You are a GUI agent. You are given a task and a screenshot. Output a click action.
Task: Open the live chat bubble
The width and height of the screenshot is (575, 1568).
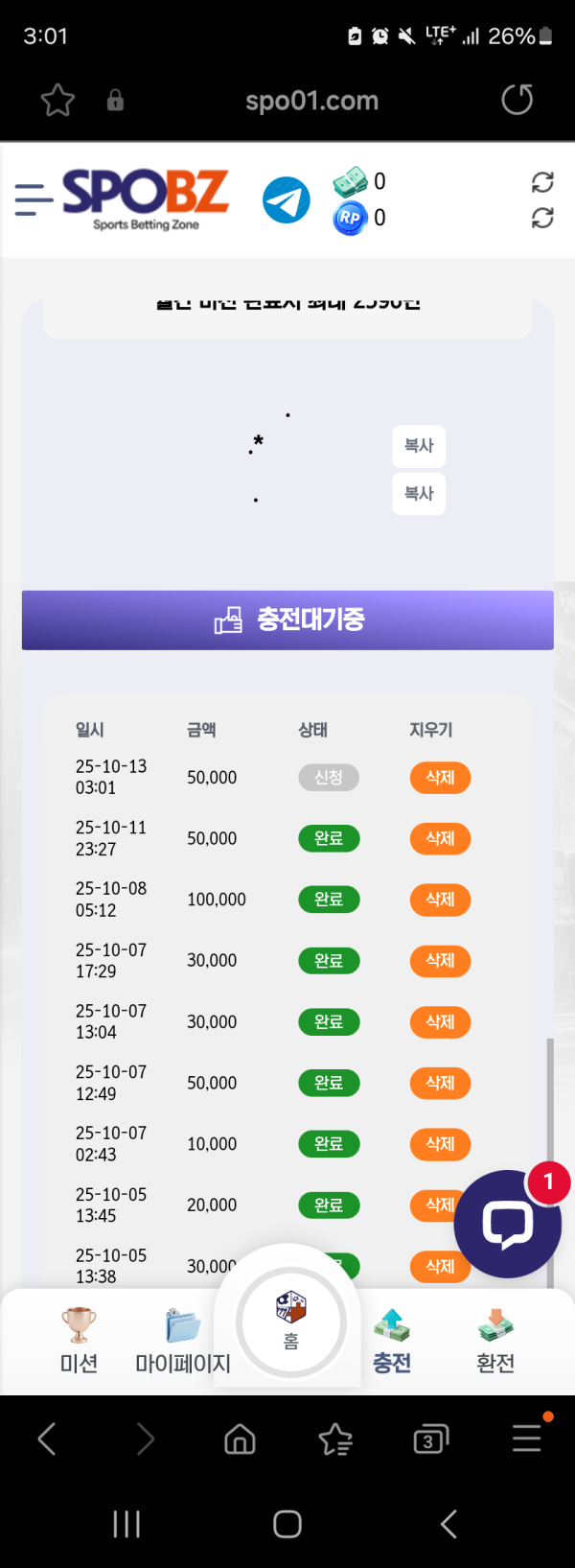pyautogui.click(x=507, y=1224)
